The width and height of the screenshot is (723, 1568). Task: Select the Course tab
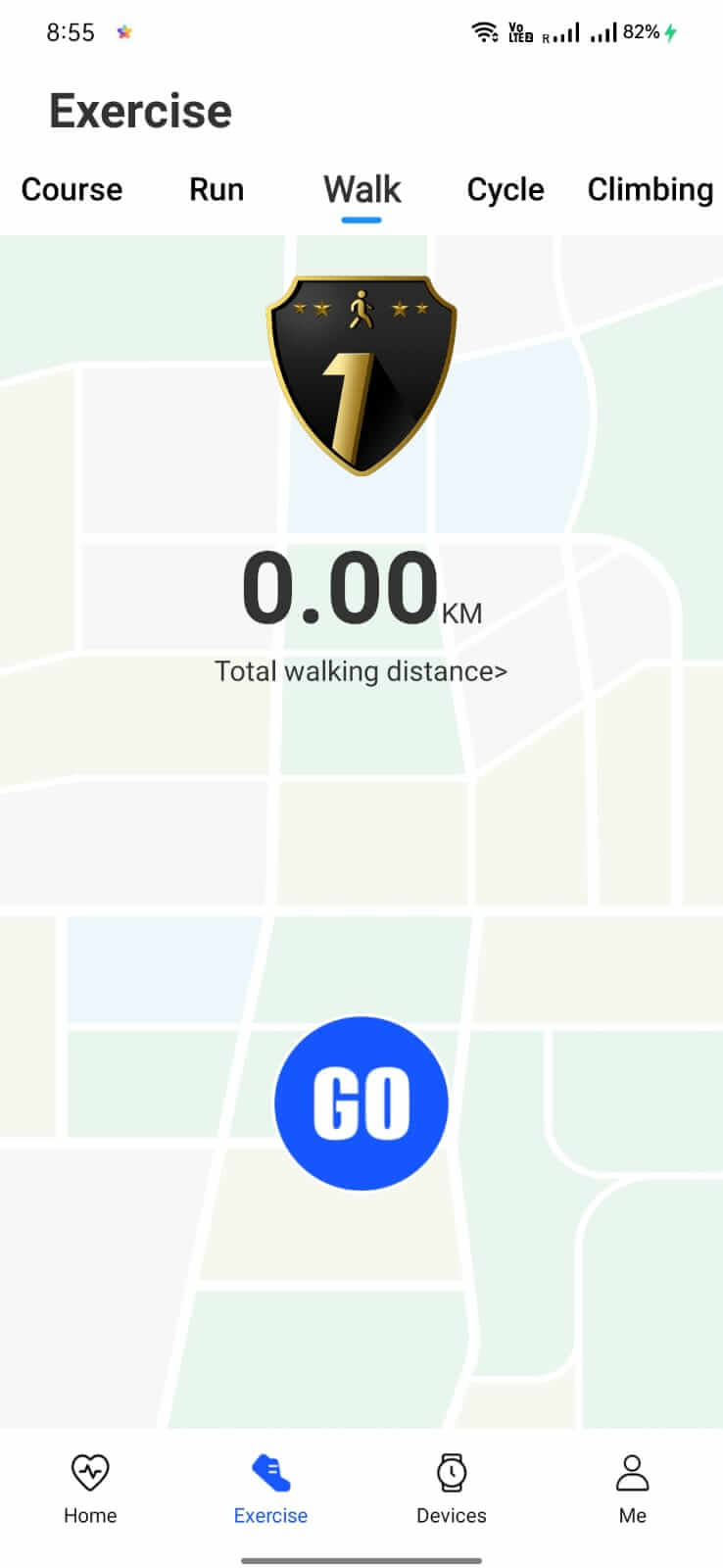click(72, 189)
